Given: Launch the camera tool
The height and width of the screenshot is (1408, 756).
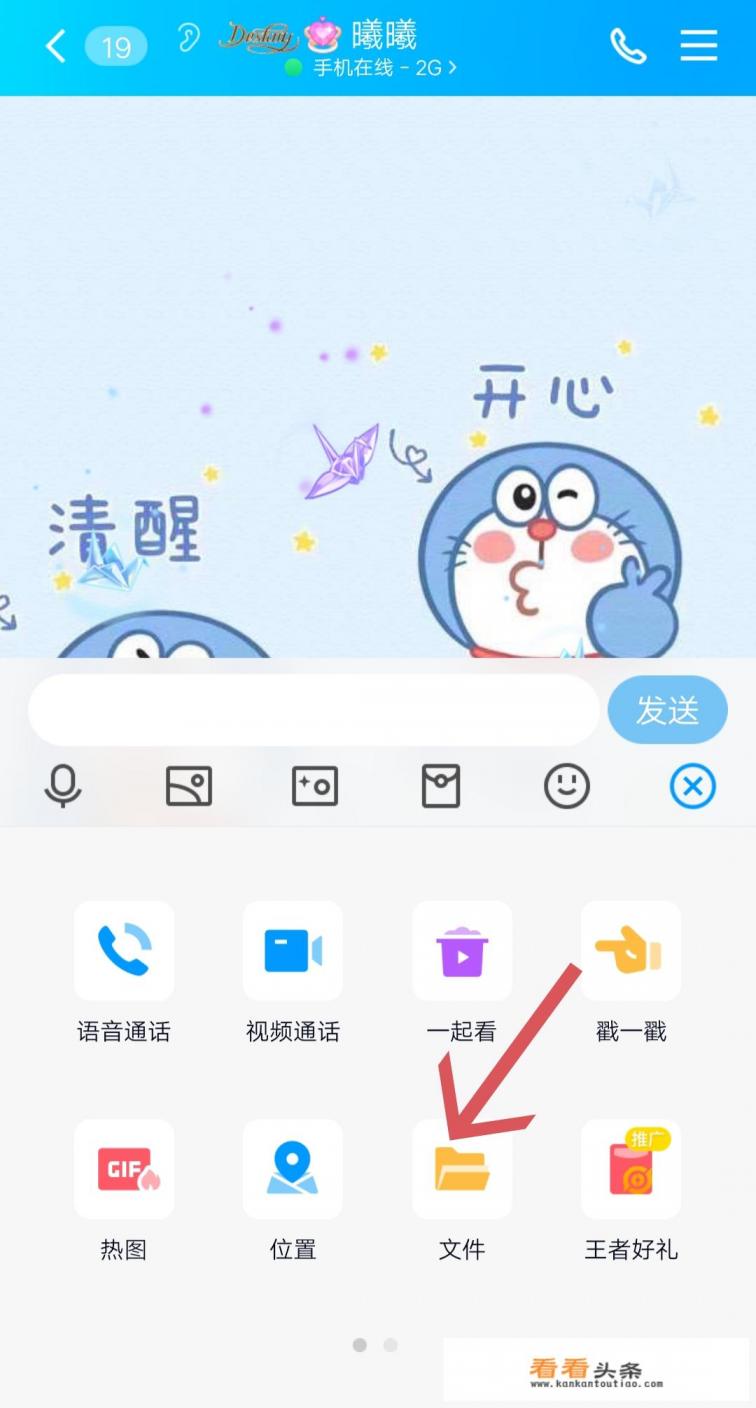Looking at the screenshot, I should 315,787.
